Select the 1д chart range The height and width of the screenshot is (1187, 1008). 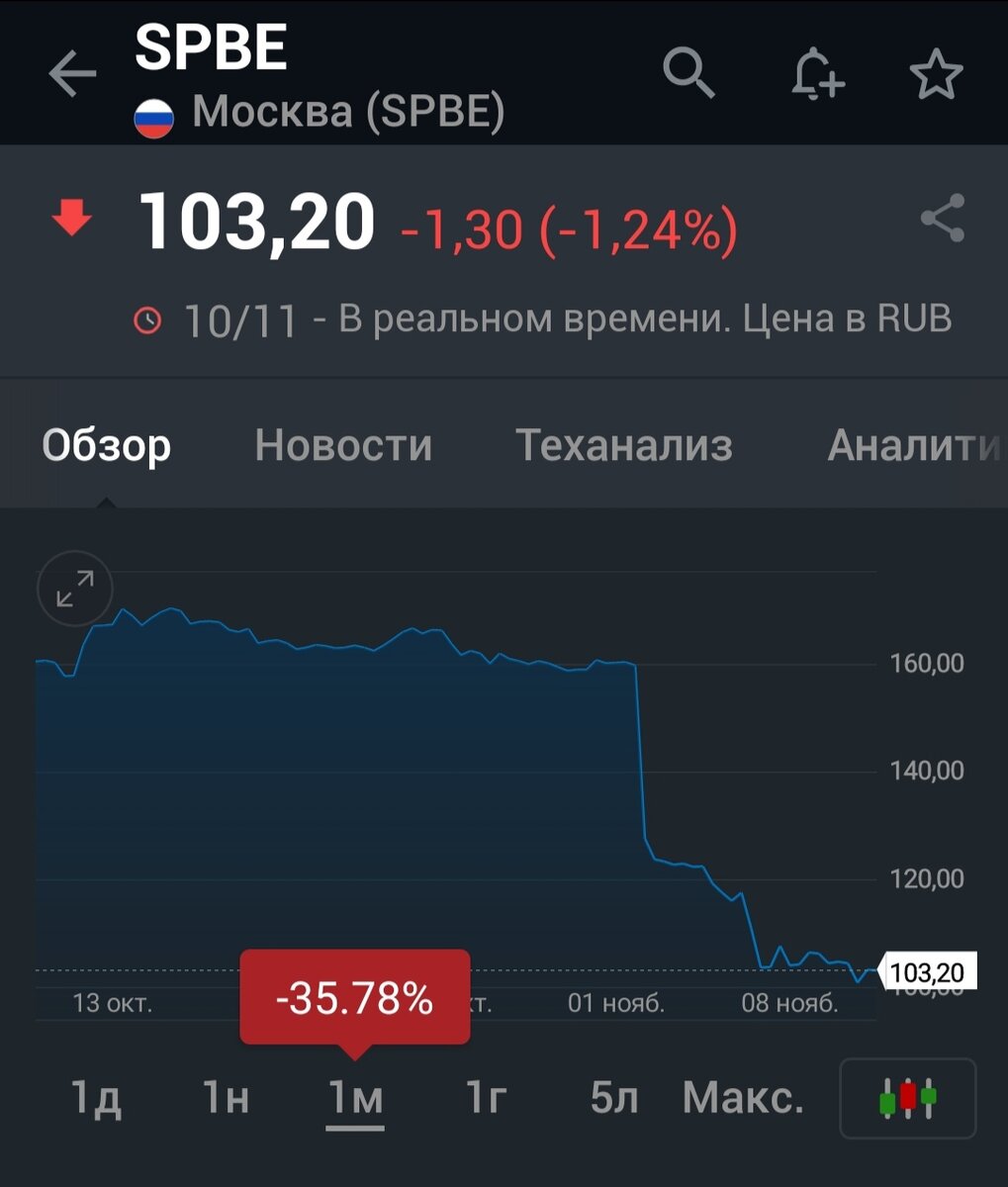coord(96,1098)
